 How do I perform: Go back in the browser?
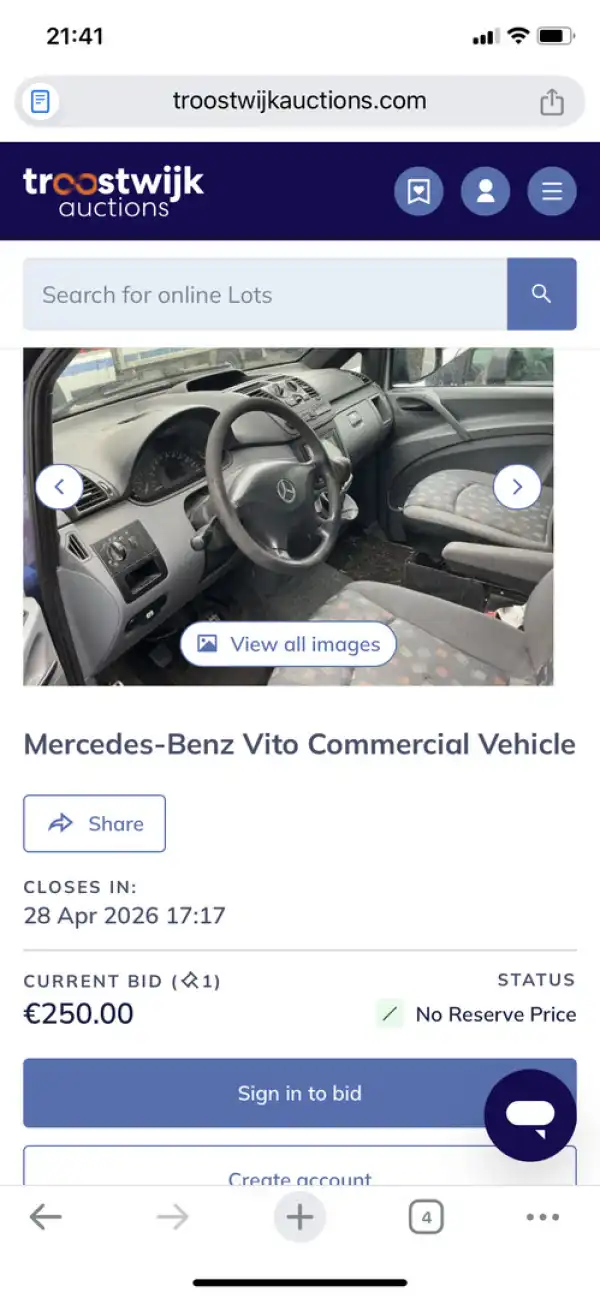coord(45,1217)
